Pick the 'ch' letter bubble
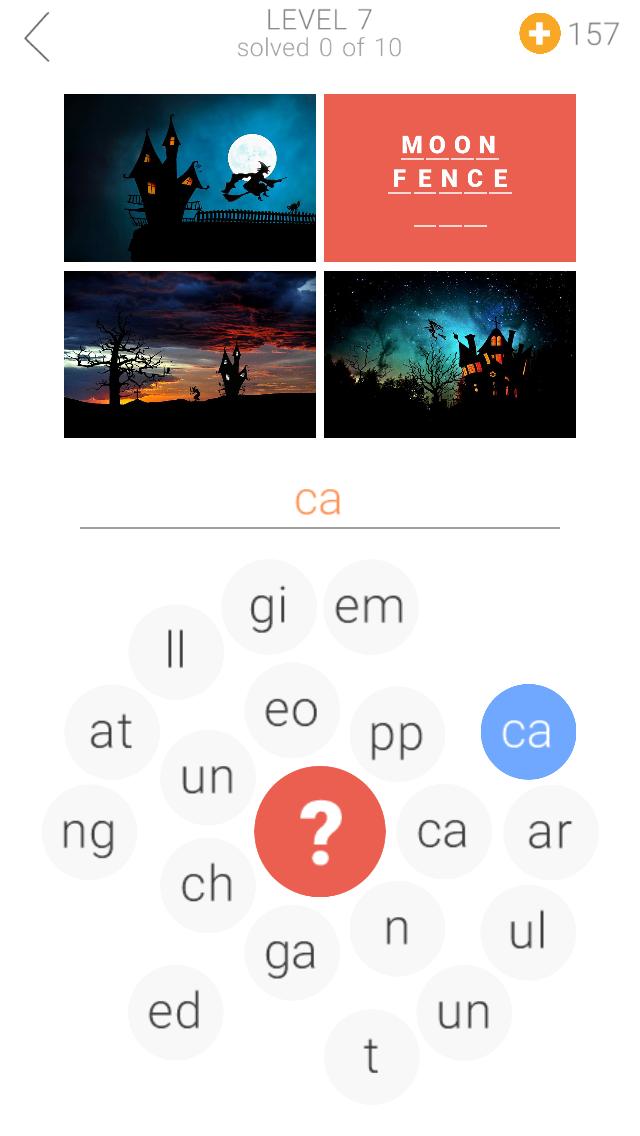Viewport: 640px width, 1136px height. tap(207, 885)
